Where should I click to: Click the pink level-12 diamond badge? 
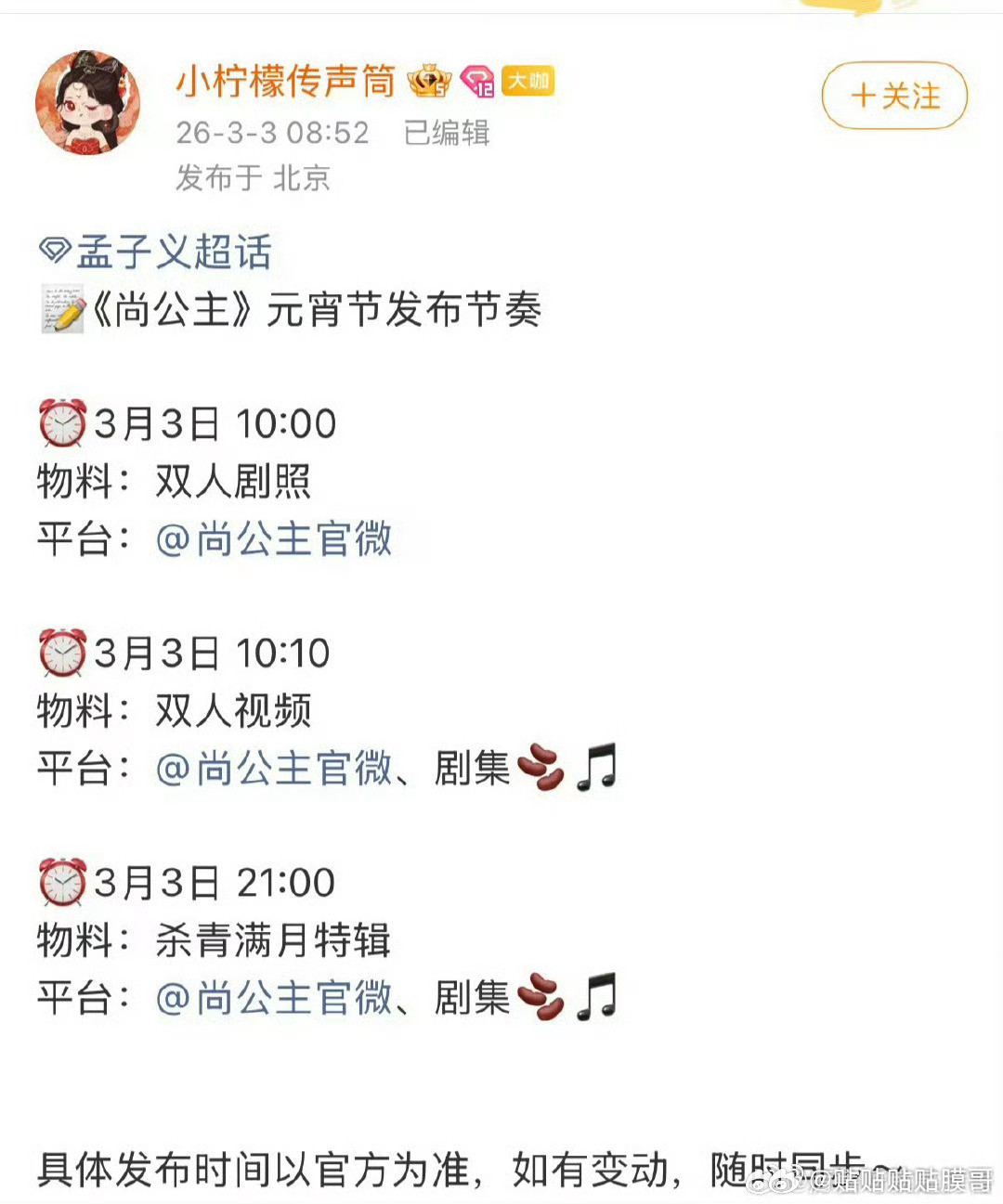tap(476, 82)
